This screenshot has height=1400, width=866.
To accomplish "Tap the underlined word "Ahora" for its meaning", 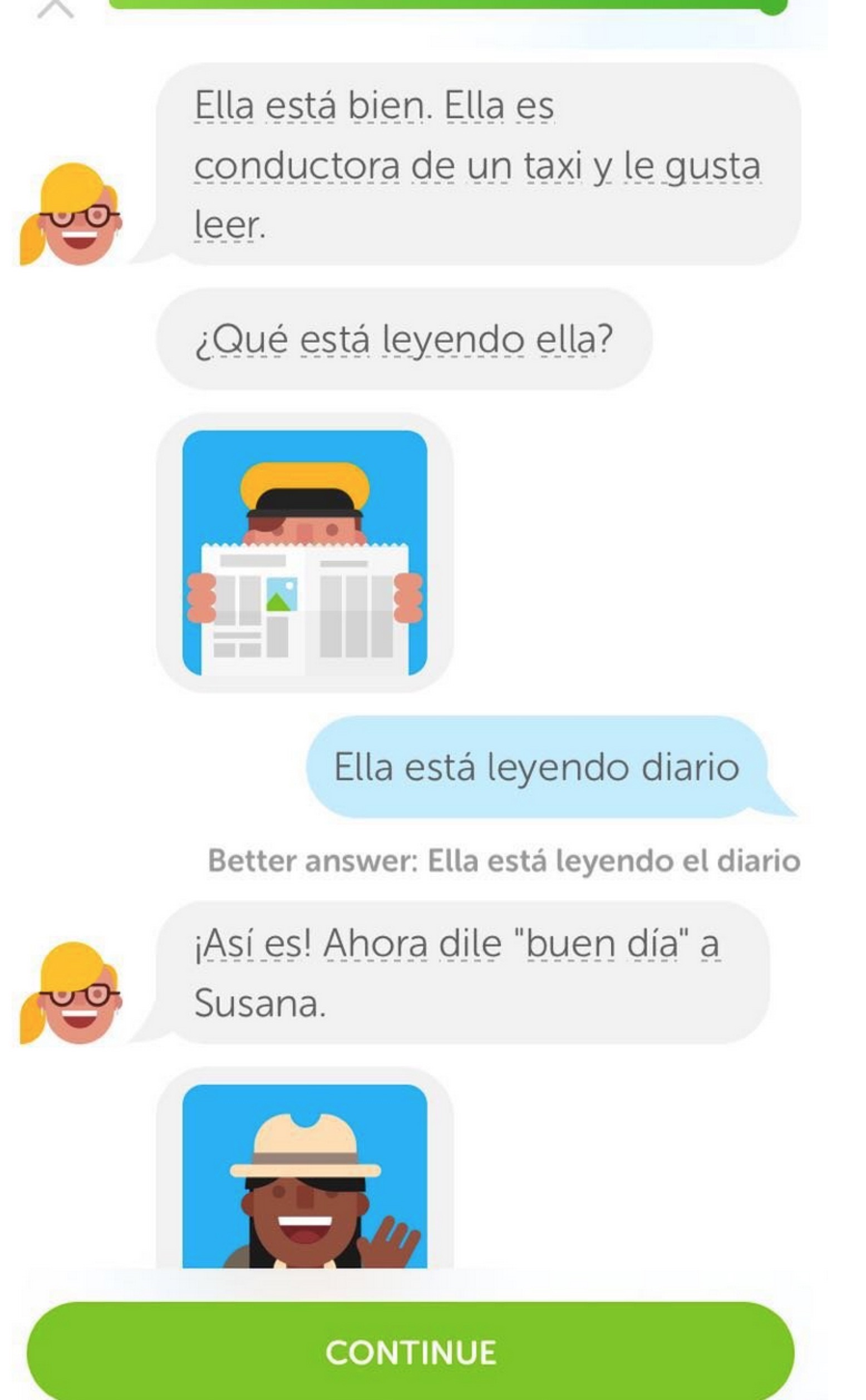I will coord(375,944).
